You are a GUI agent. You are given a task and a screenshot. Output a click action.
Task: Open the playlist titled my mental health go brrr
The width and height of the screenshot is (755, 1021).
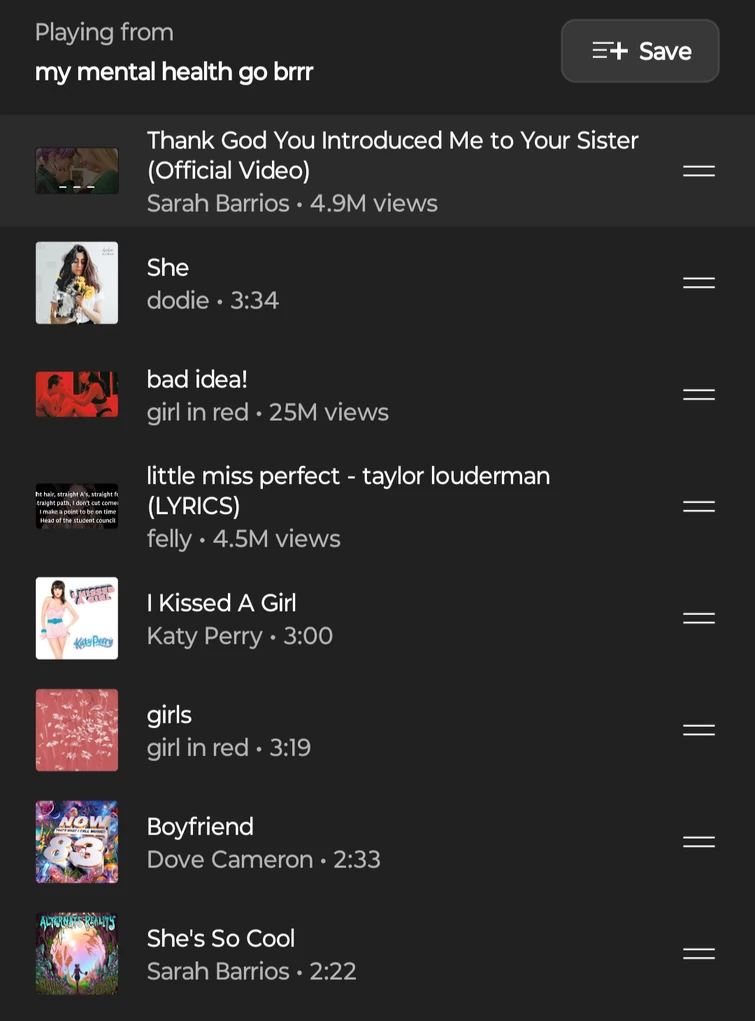coord(174,71)
